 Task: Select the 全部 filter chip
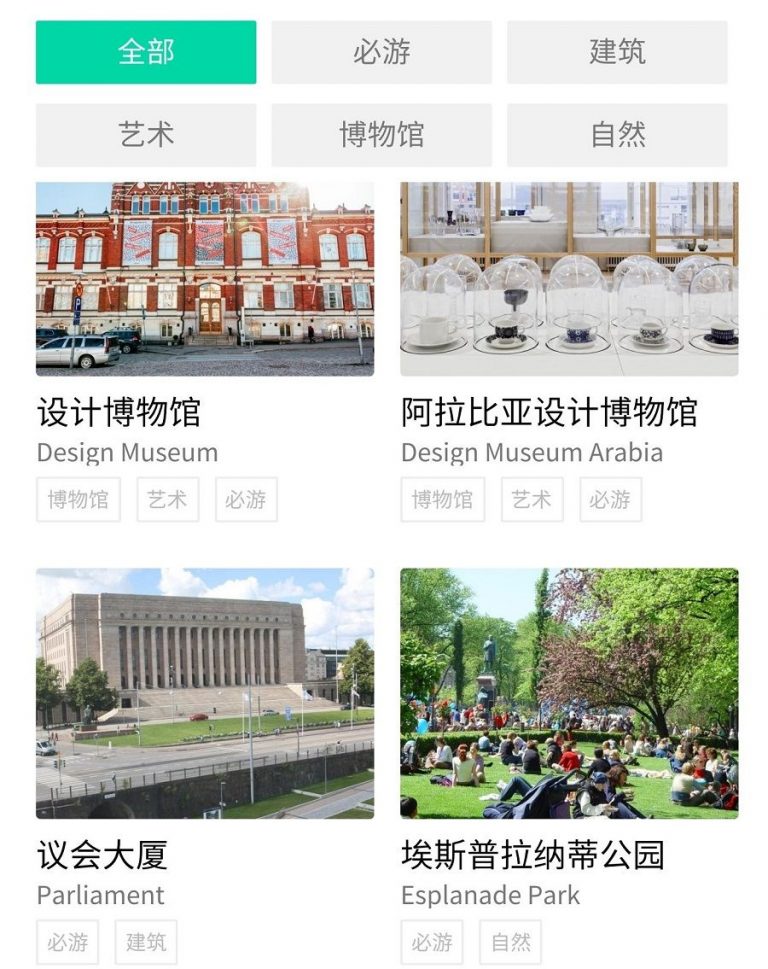[x=146, y=52]
